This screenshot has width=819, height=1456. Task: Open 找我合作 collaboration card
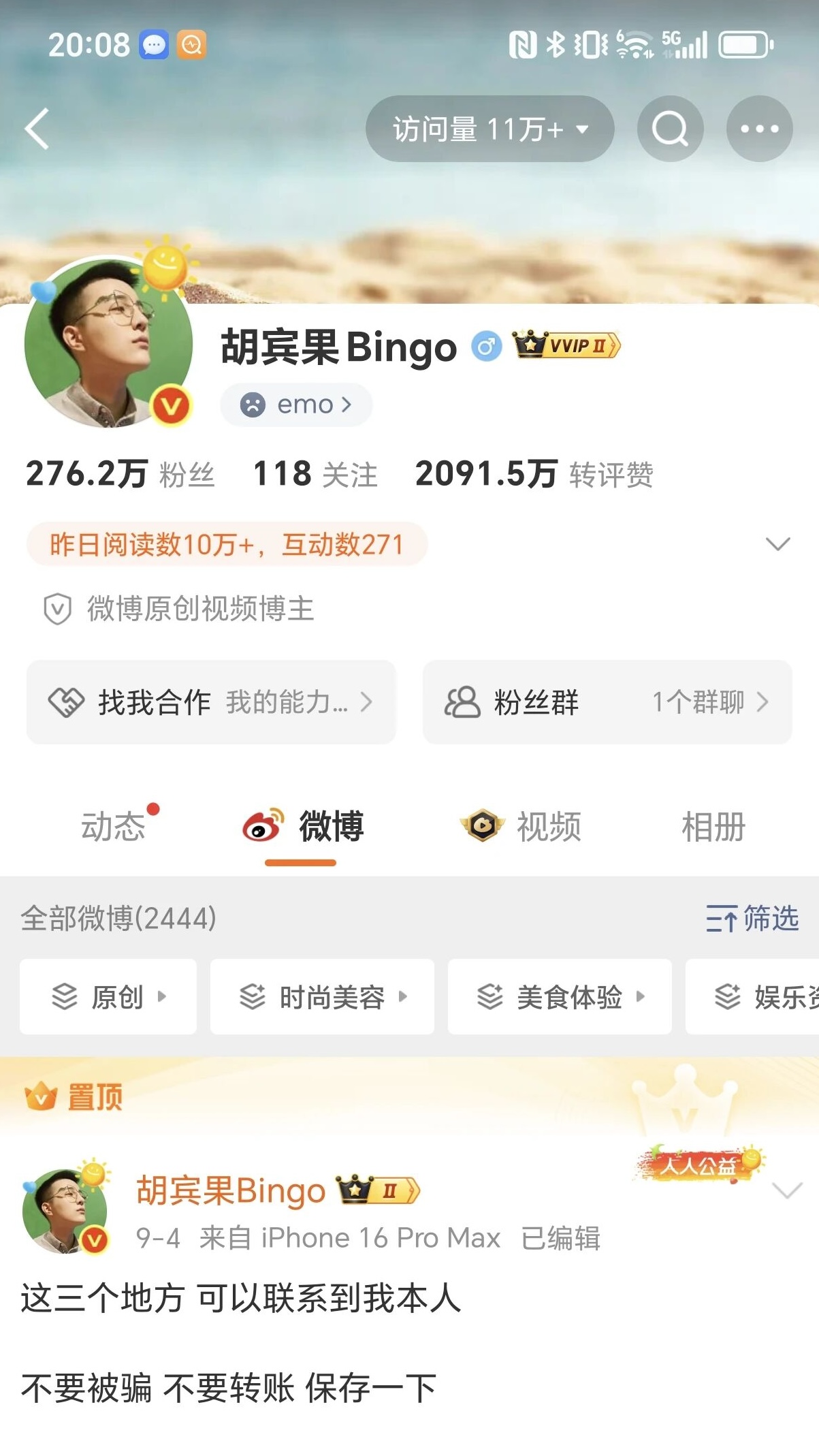click(211, 701)
